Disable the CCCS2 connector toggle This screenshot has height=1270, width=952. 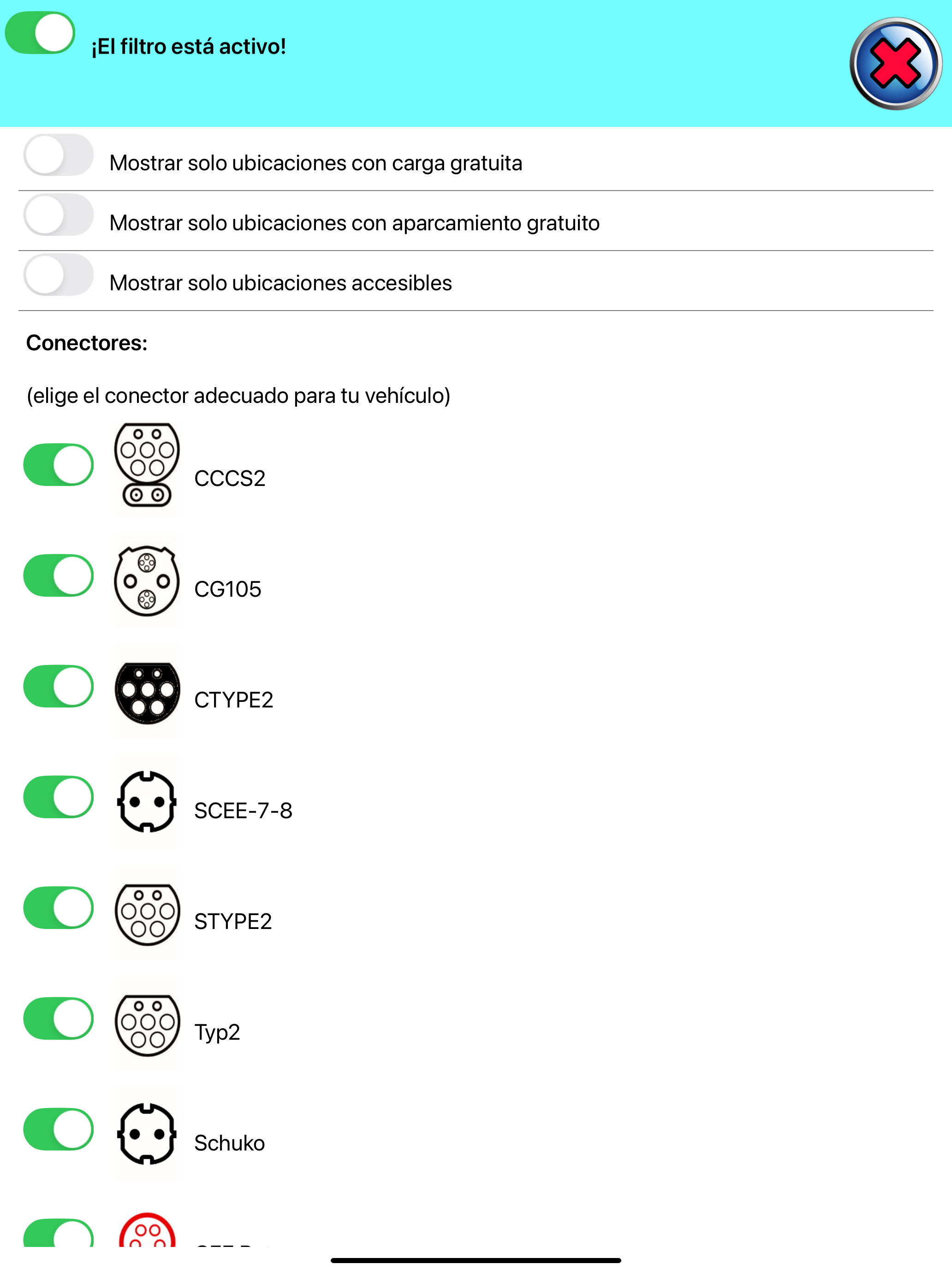coord(59,464)
